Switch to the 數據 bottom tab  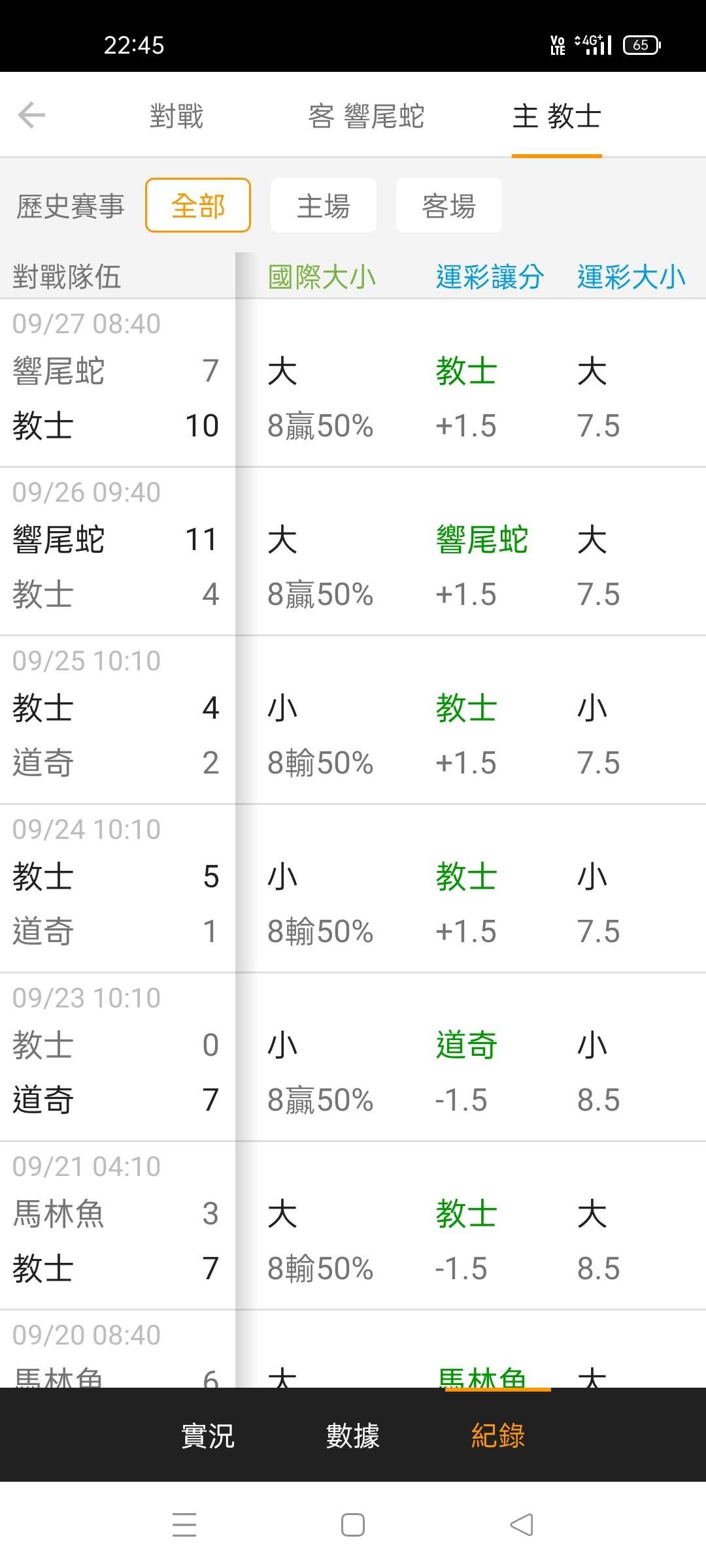353,1435
